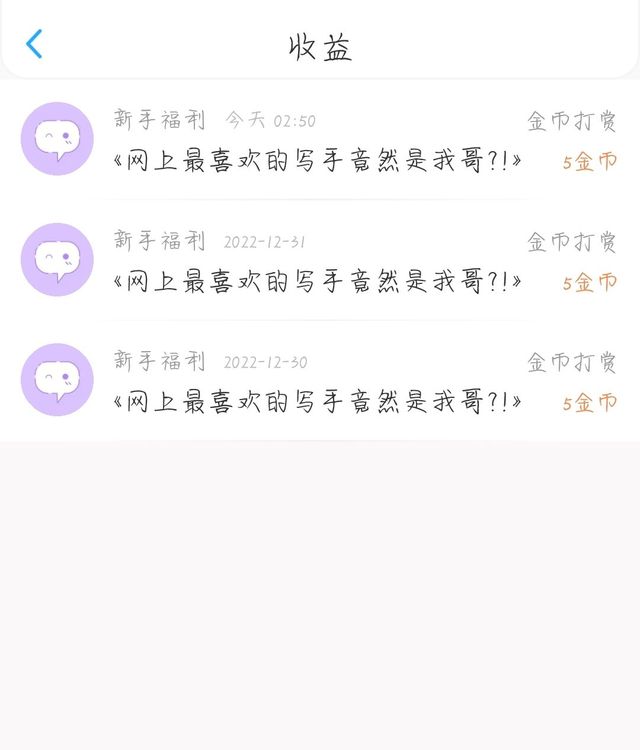640x750 pixels.
Task: Go back from the 收益 page
Action: click(34, 44)
